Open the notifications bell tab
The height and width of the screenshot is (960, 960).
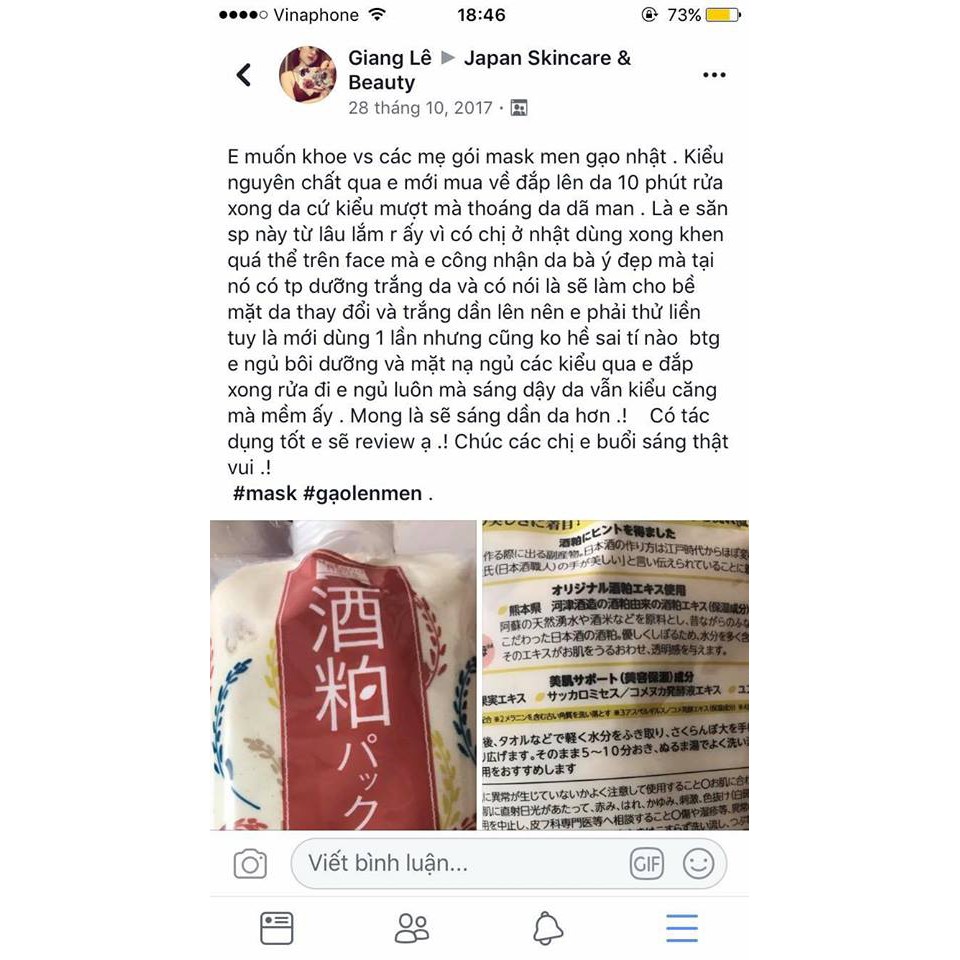(547, 928)
